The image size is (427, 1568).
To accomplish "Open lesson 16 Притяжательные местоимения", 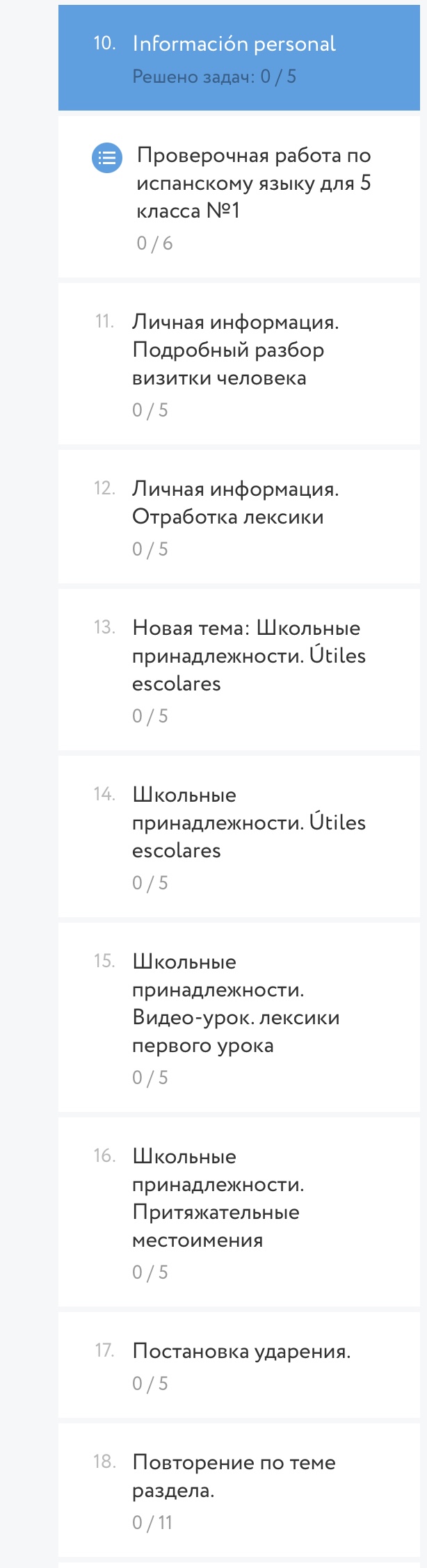I will (217, 1198).
